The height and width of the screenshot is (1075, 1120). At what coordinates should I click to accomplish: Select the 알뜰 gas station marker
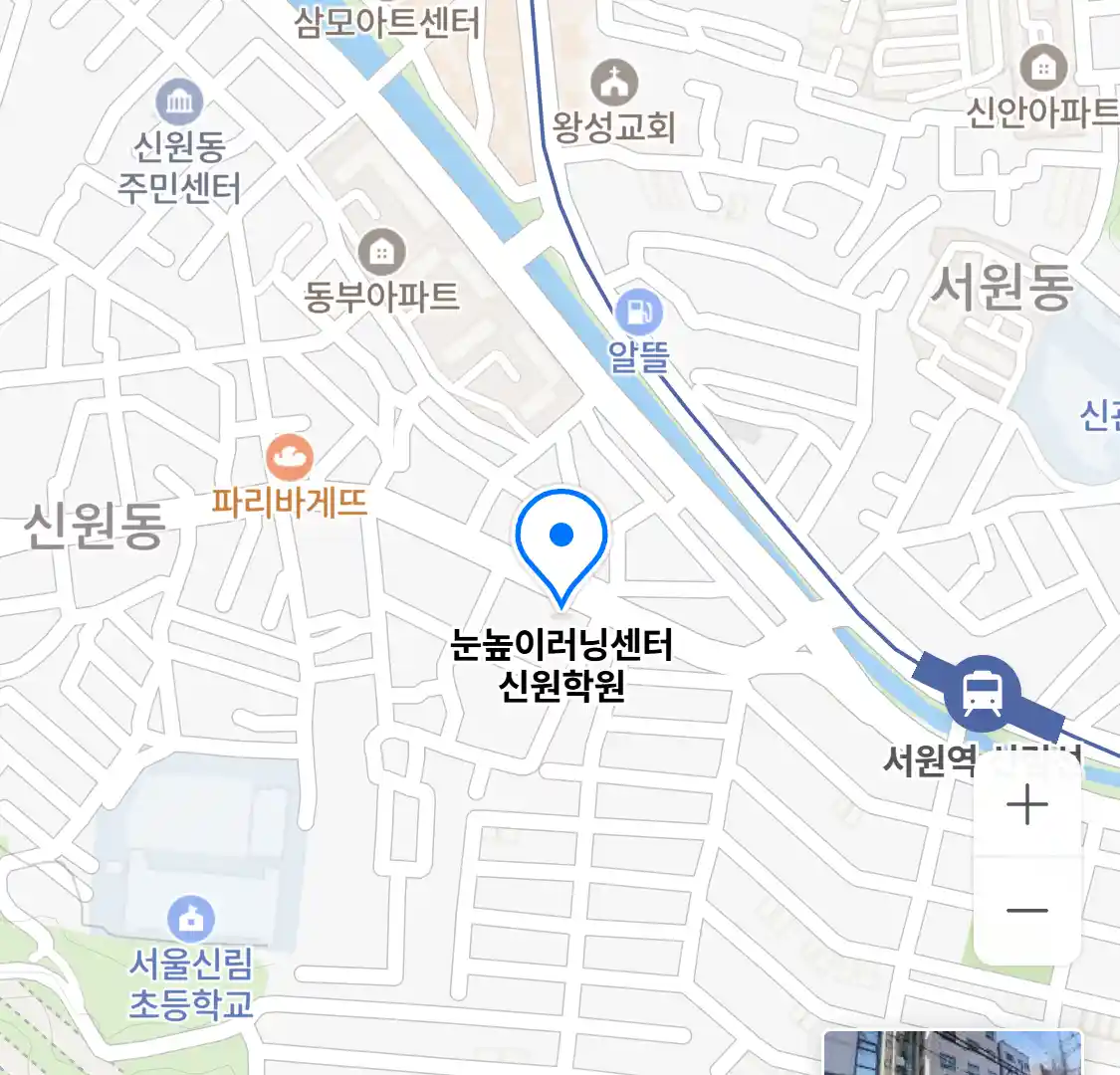638,314
